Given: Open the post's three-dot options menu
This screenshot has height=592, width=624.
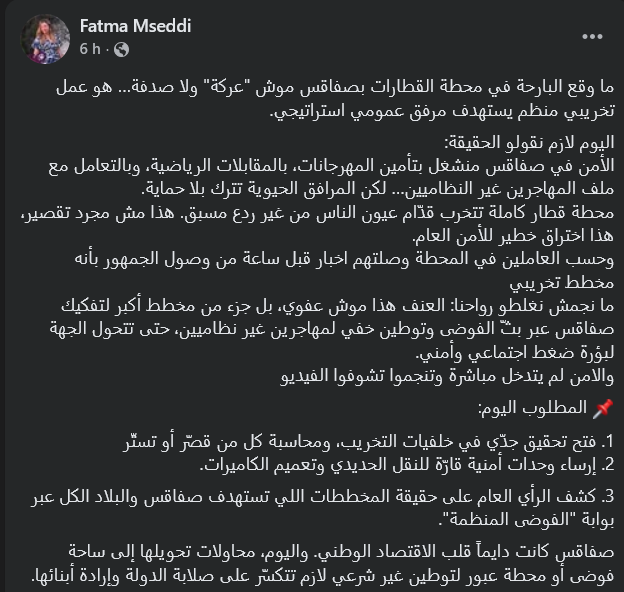Looking at the screenshot, I should point(592,37).
